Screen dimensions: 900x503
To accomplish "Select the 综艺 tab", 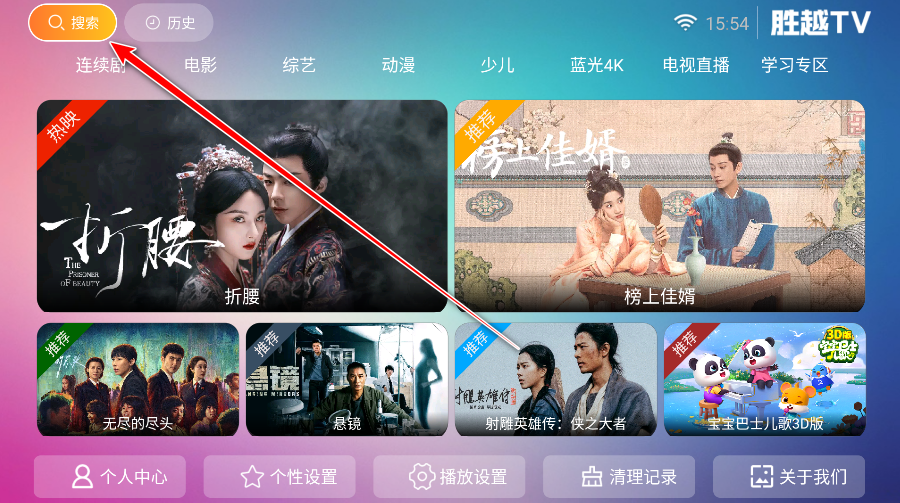I will [x=299, y=65].
